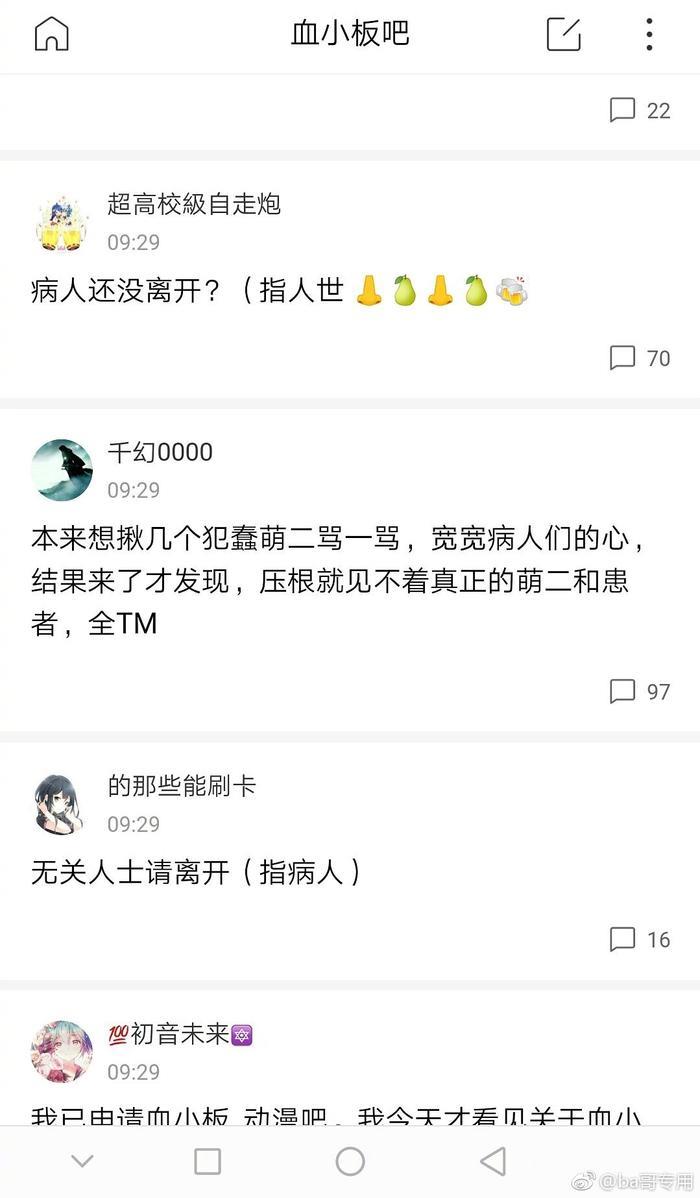Image resolution: width=700 pixels, height=1198 pixels.
Task: Open comments with 22 replies
Action: click(x=640, y=110)
